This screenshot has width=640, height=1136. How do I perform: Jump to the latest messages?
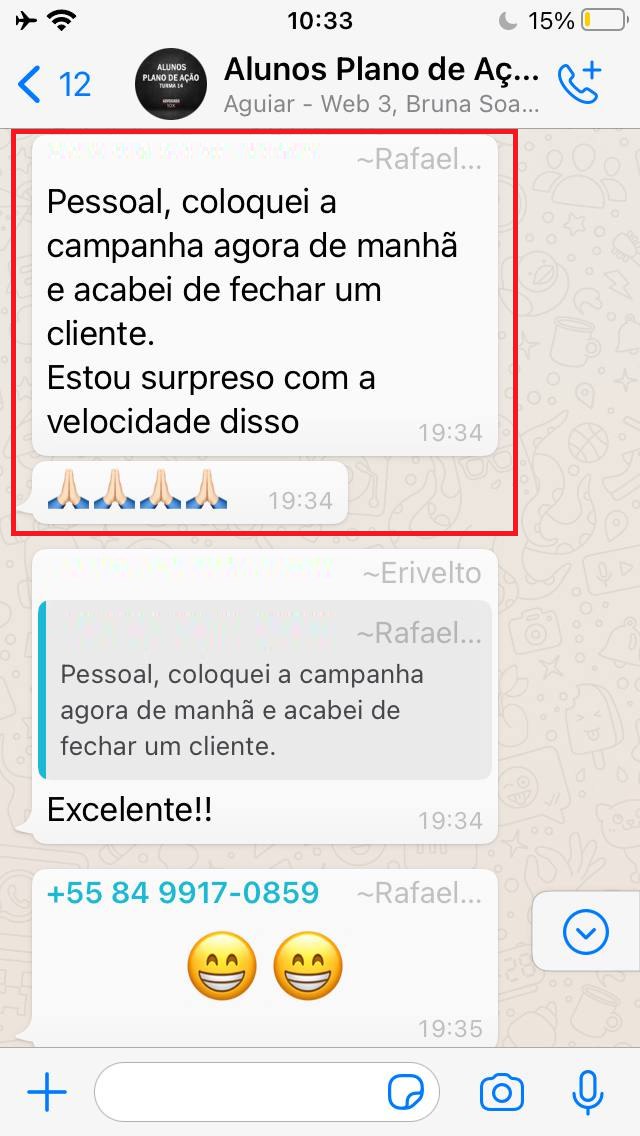tap(585, 933)
